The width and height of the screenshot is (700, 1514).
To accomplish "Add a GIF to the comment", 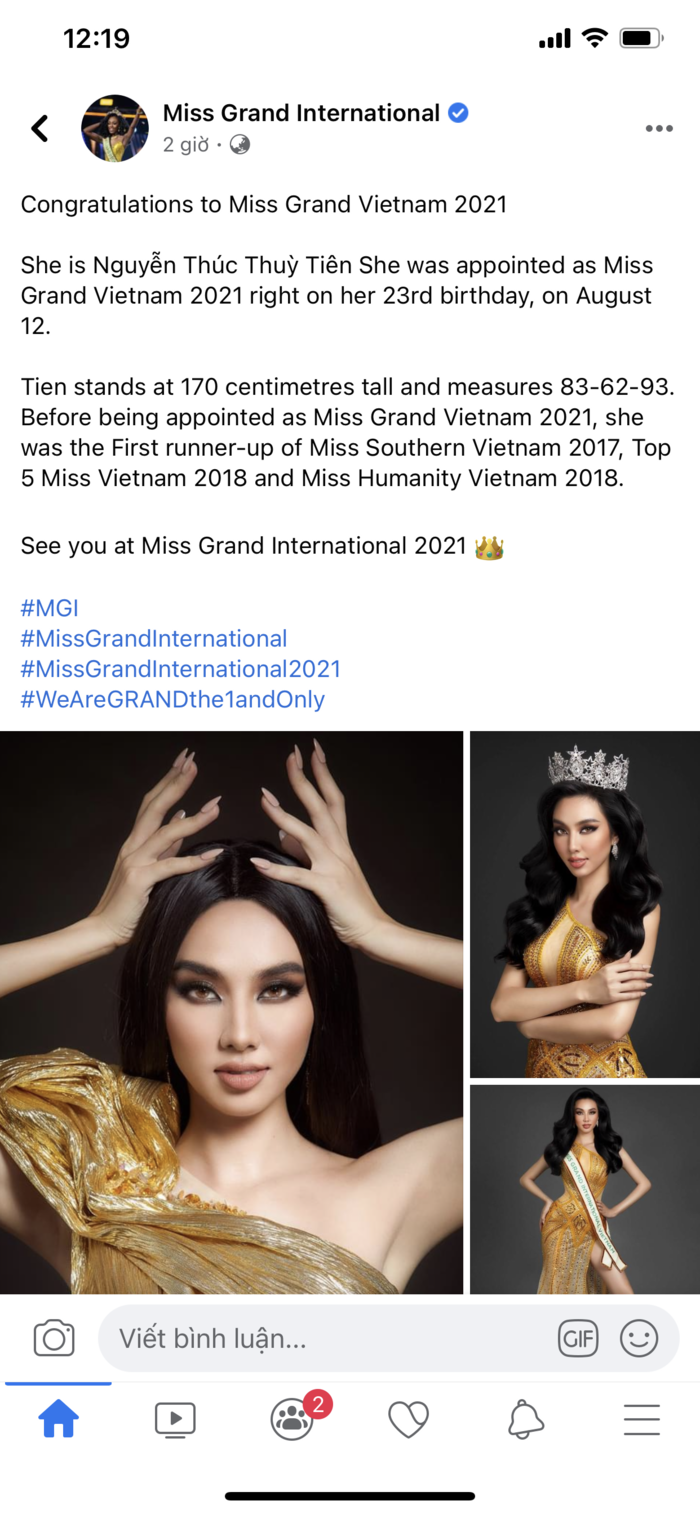I will coord(578,1338).
